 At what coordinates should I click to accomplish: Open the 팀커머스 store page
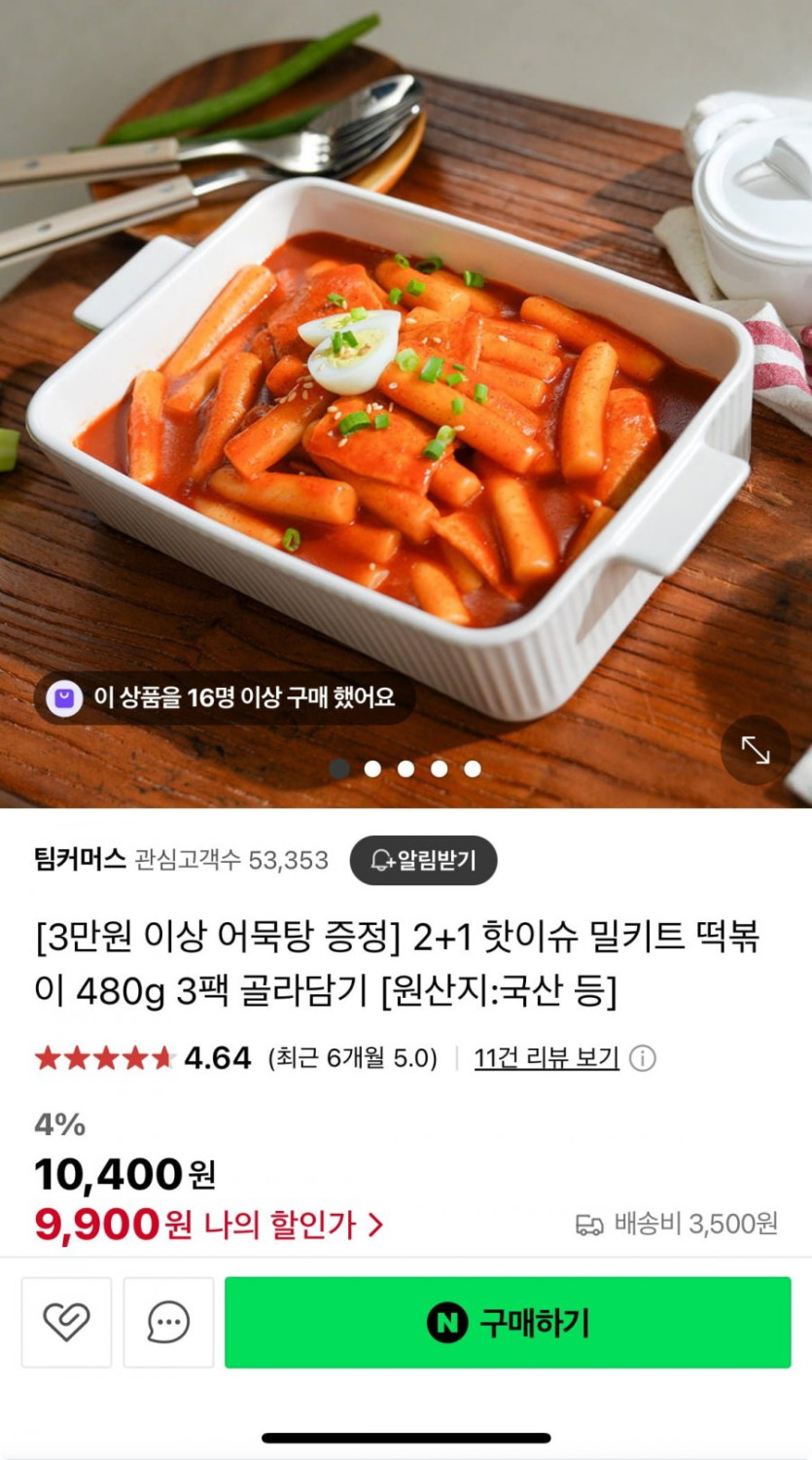point(81,860)
